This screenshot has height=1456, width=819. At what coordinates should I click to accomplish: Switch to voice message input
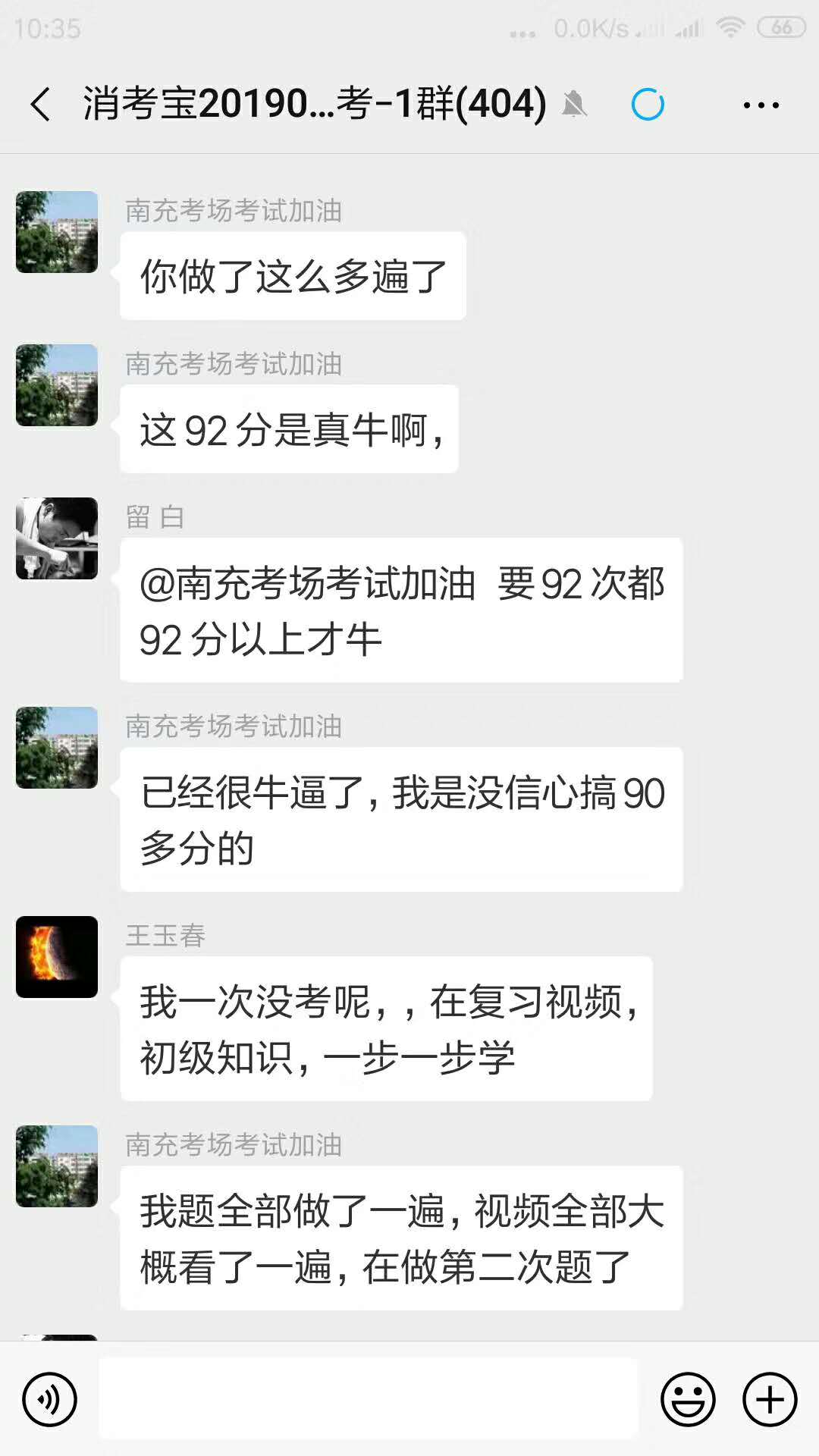49,1399
